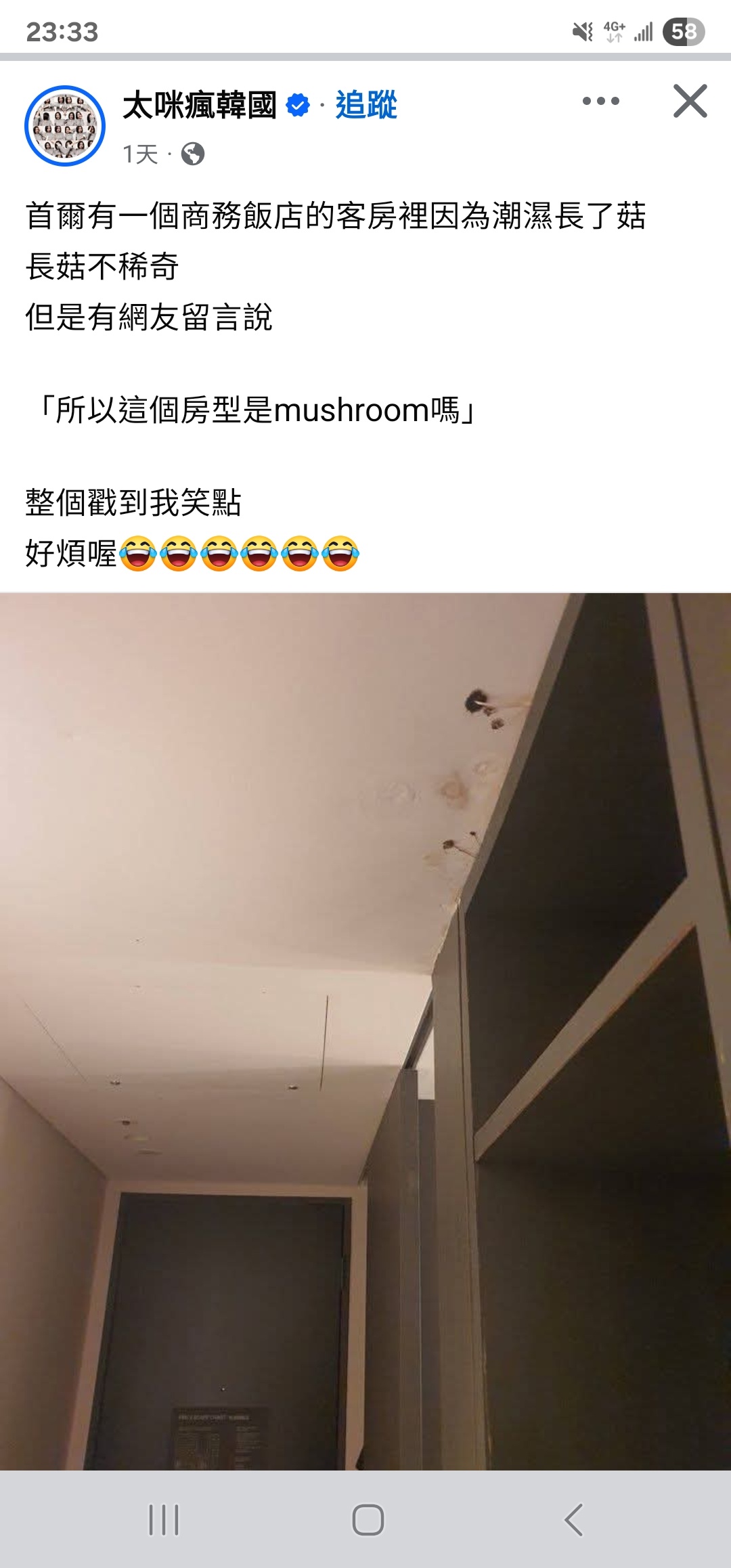Open the post's three-dot options menu

(x=600, y=102)
